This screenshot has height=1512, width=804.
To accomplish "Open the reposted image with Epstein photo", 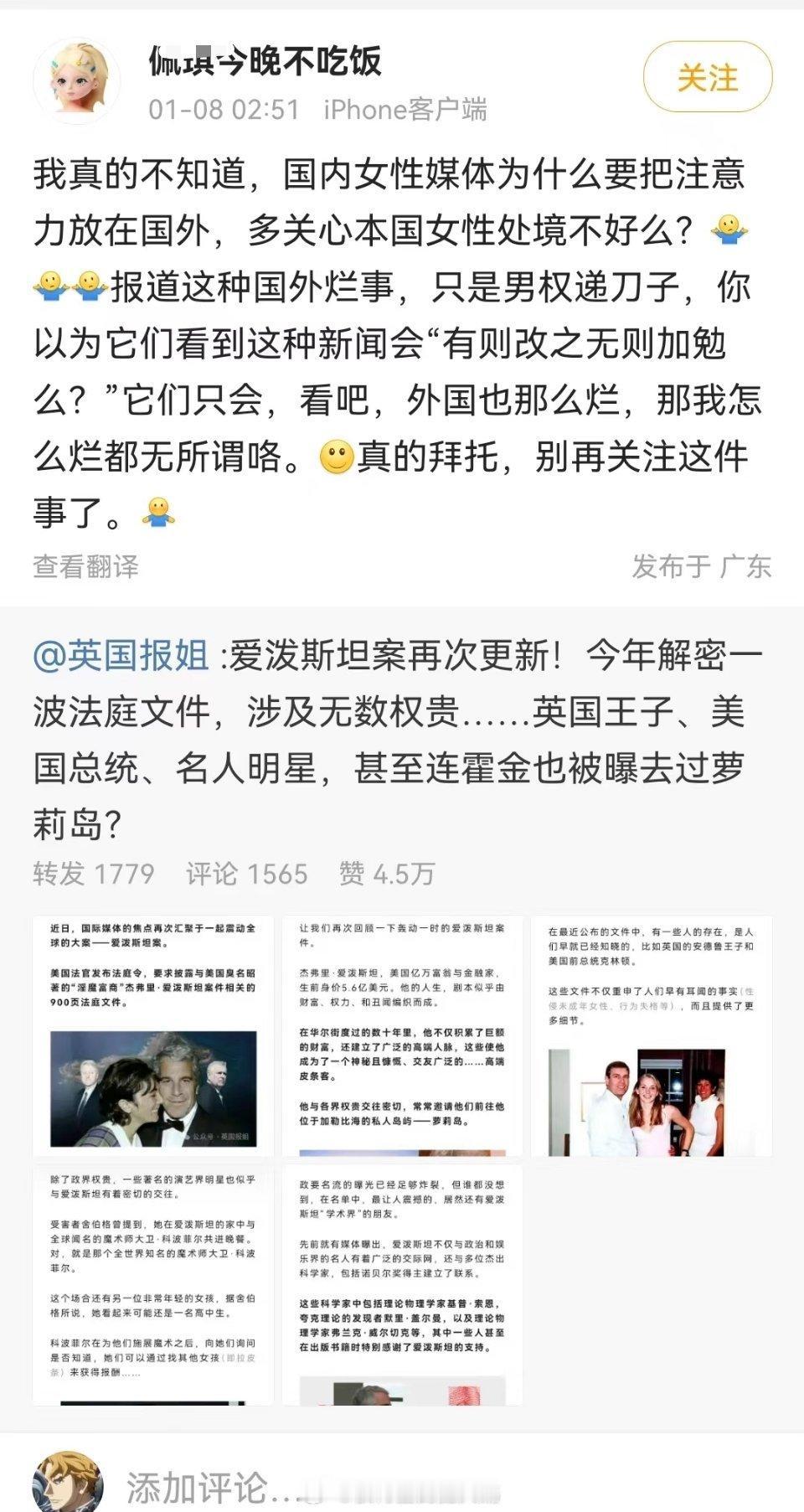I will (x=153, y=1035).
